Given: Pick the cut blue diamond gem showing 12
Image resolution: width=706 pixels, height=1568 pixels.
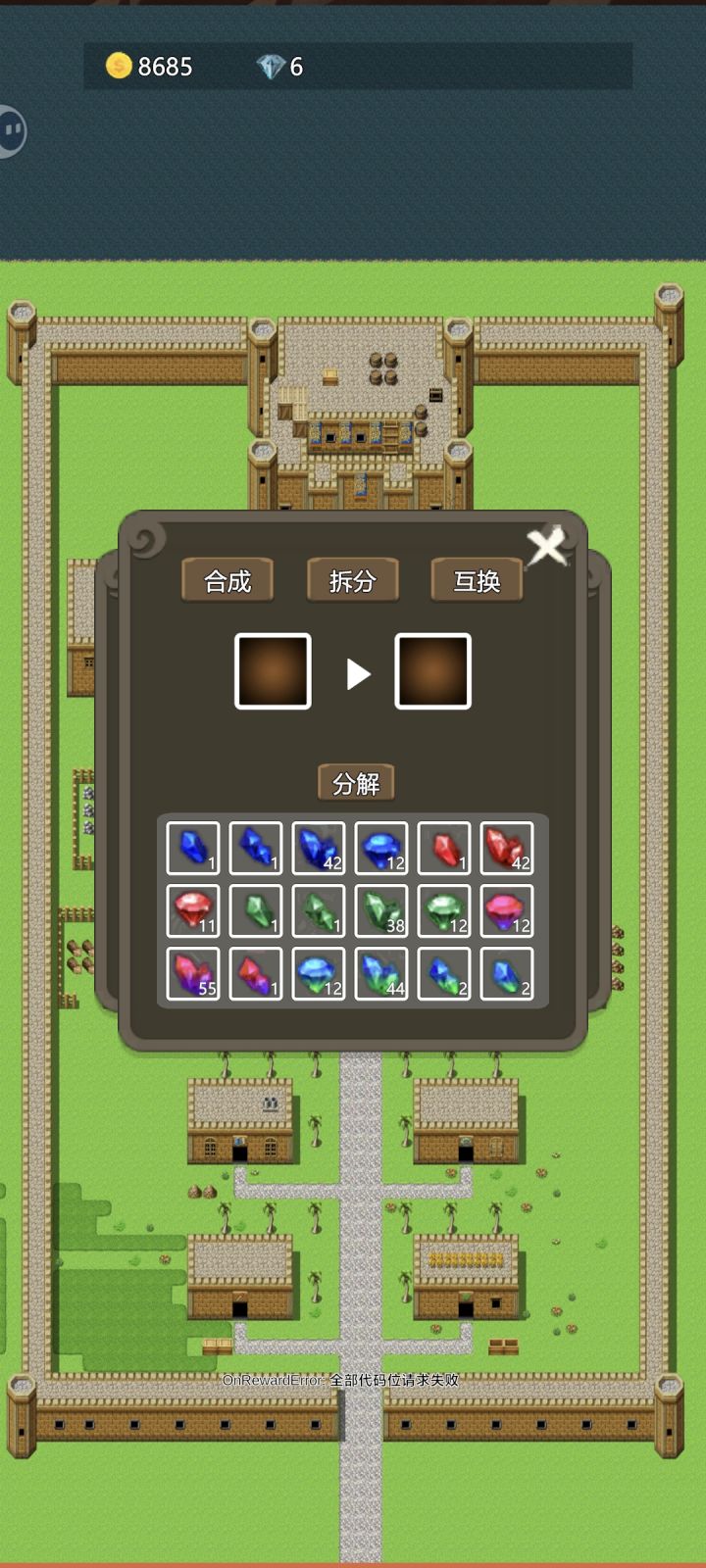Looking at the screenshot, I should [380, 848].
